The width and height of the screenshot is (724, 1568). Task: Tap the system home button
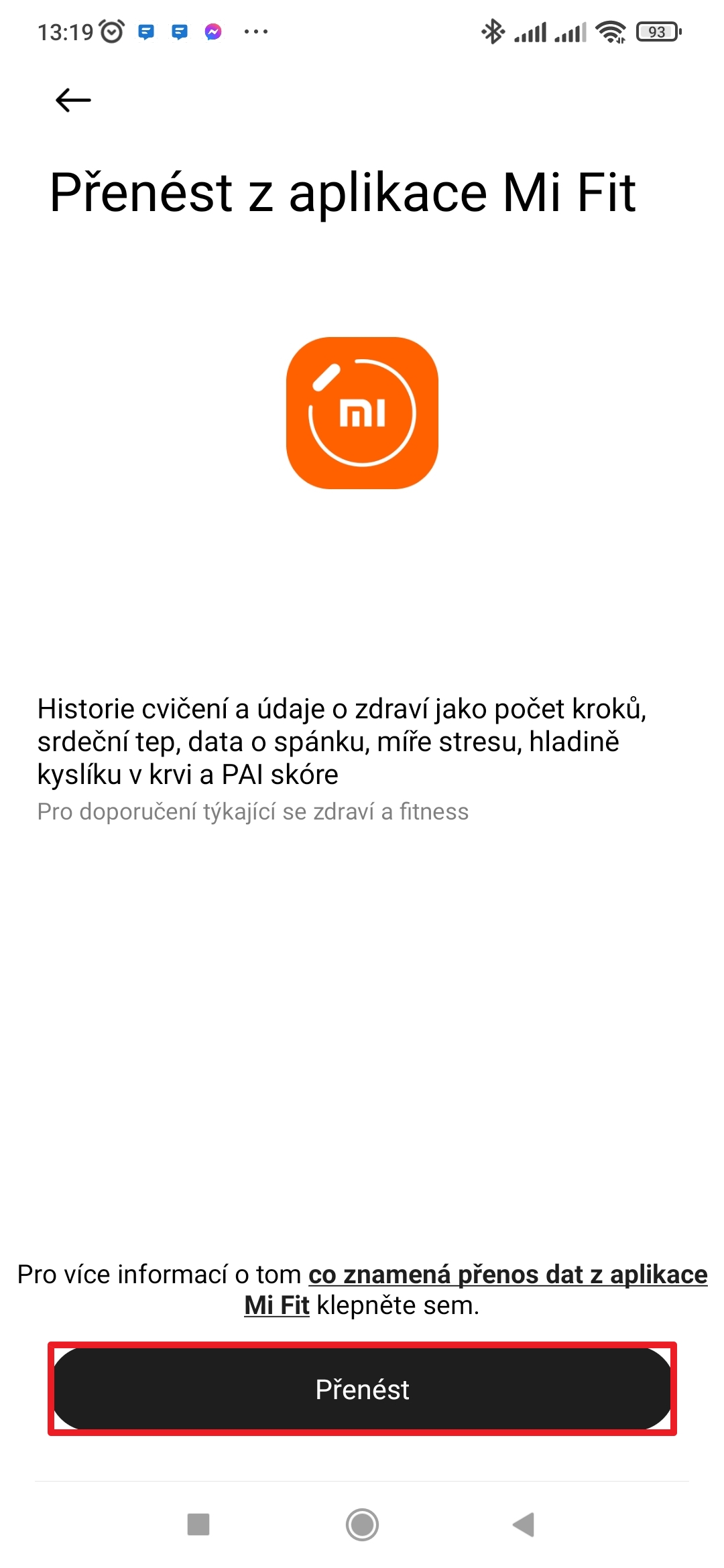[x=362, y=1525]
